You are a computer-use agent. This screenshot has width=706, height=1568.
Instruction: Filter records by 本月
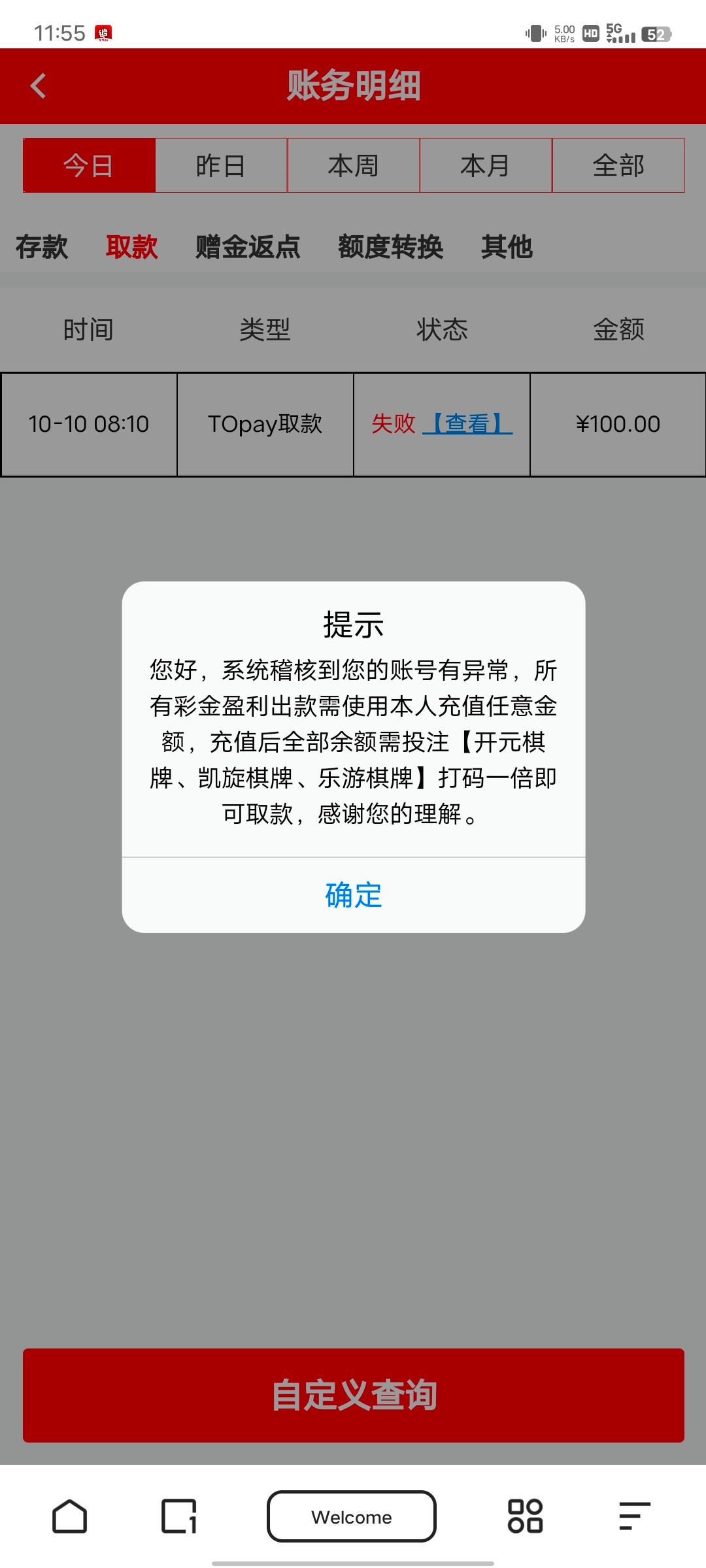tap(485, 165)
